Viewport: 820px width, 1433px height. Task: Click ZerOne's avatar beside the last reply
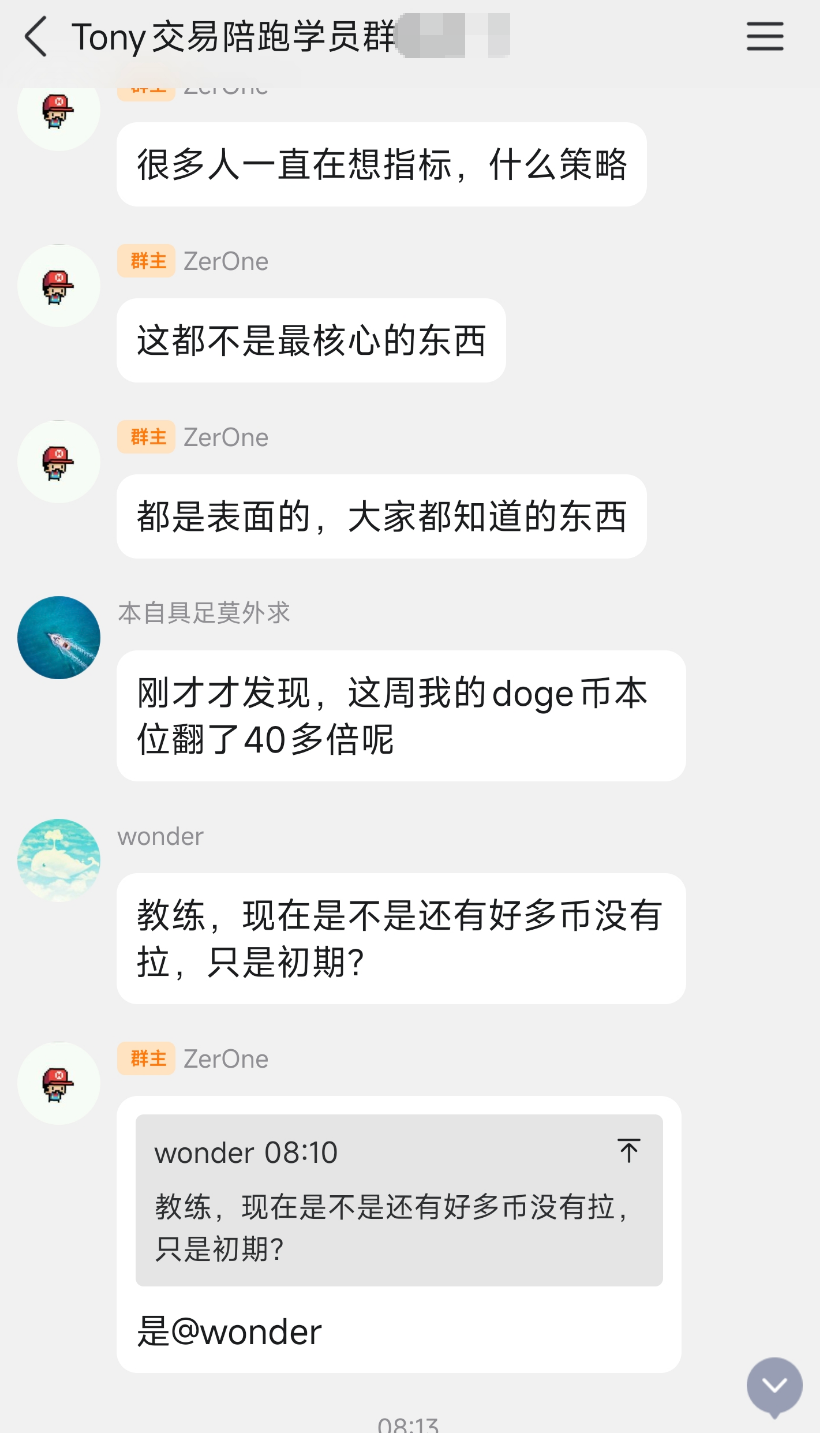click(x=58, y=1083)
